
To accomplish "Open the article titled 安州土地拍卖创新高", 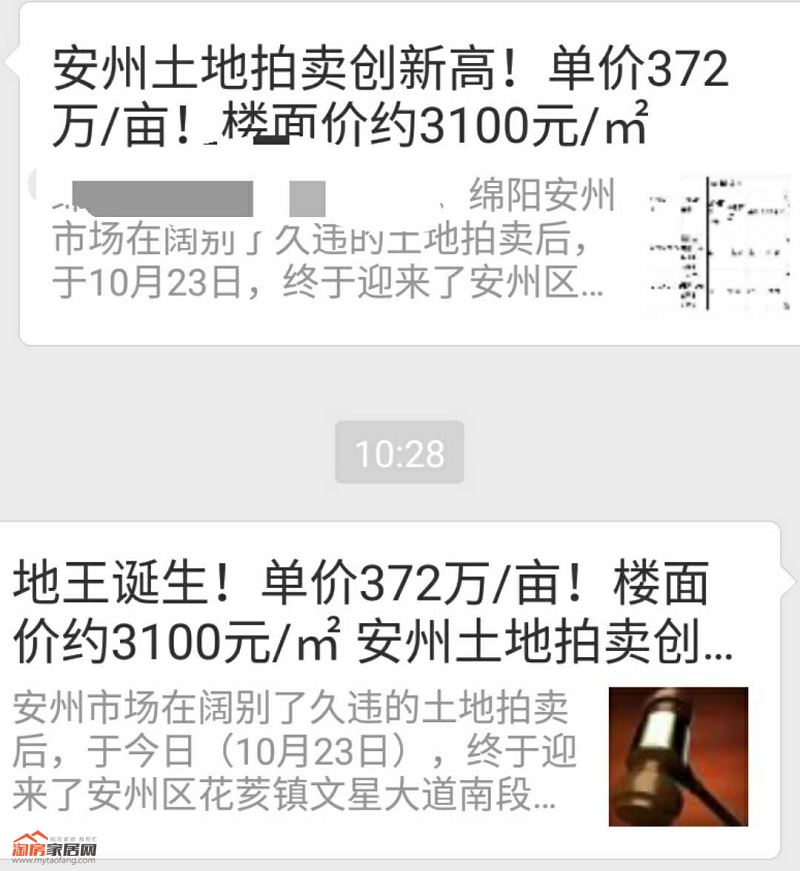I will 390,95.
